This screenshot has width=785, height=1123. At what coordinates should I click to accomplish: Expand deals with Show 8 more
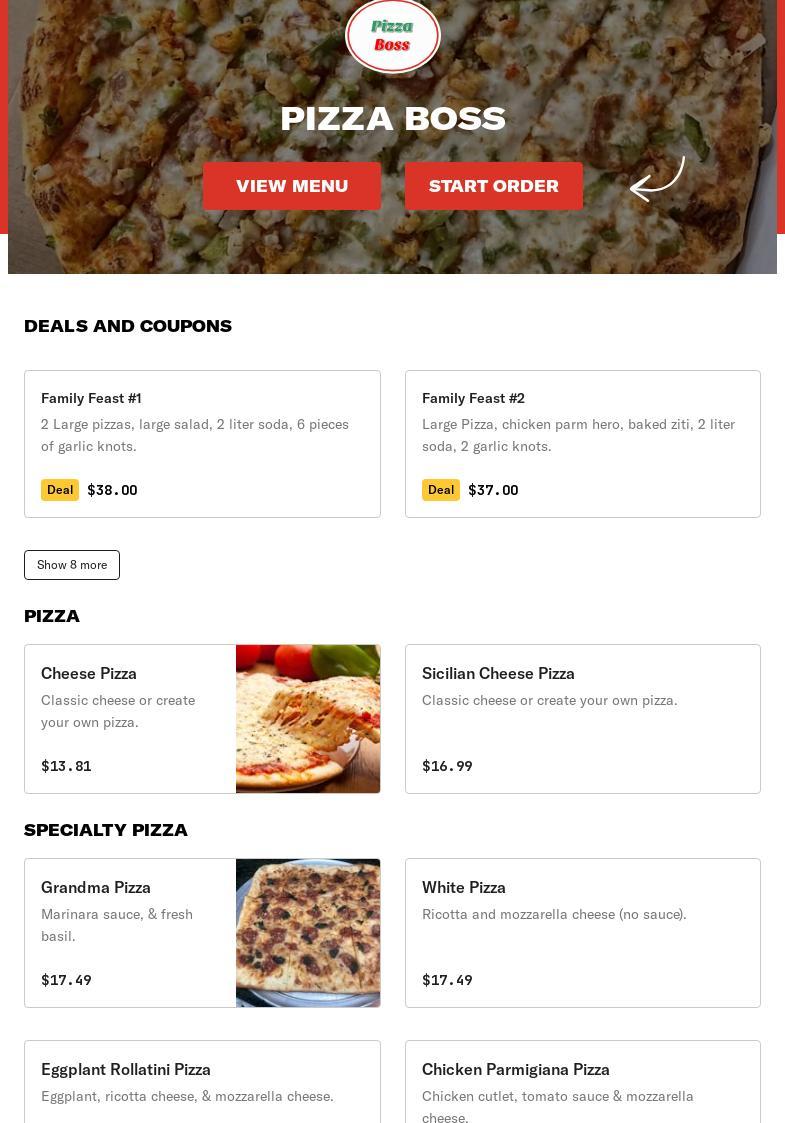click(x=72, y=565)
